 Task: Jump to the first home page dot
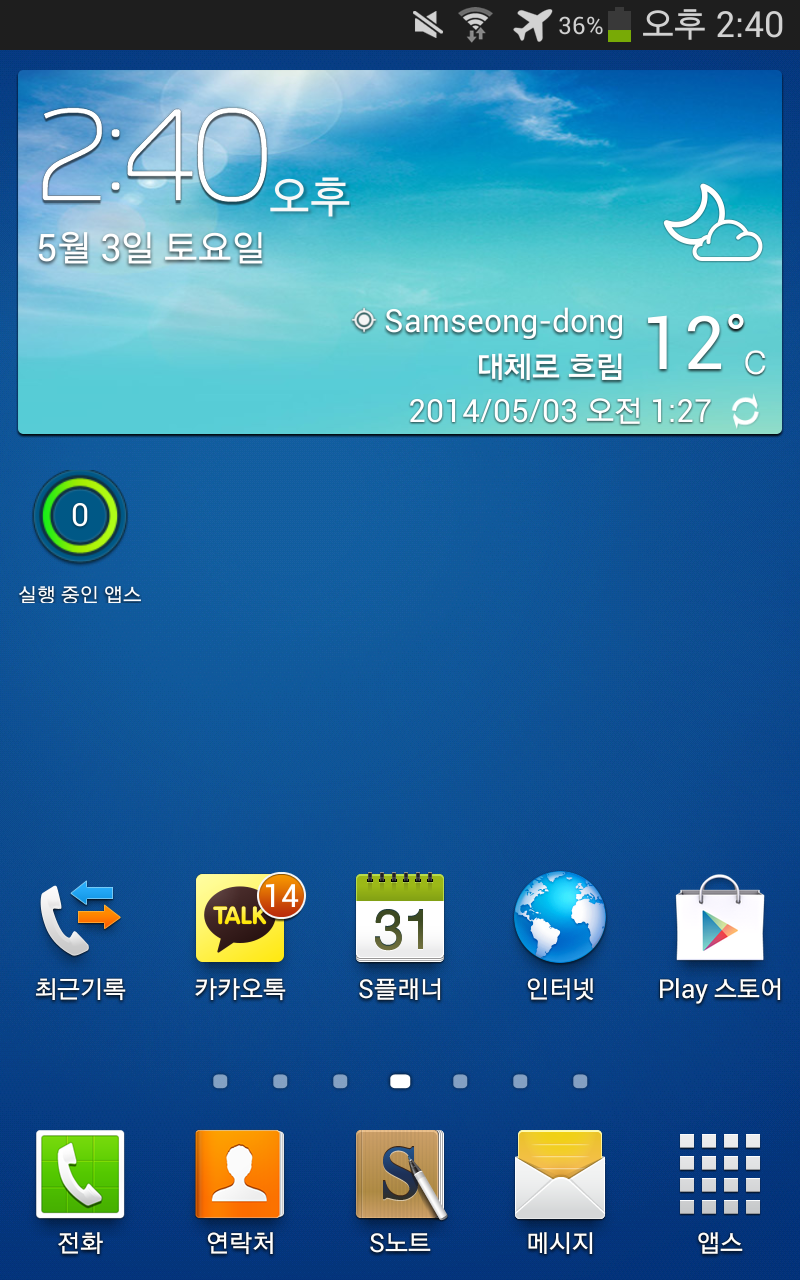pos(220,1081)
